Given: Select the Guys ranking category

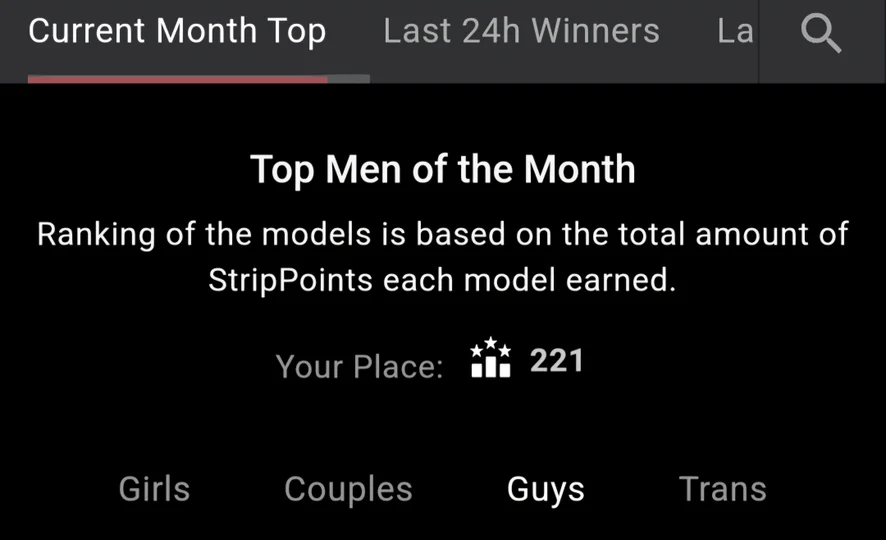Looking at the screenshot, I should [x=545, y=489].
